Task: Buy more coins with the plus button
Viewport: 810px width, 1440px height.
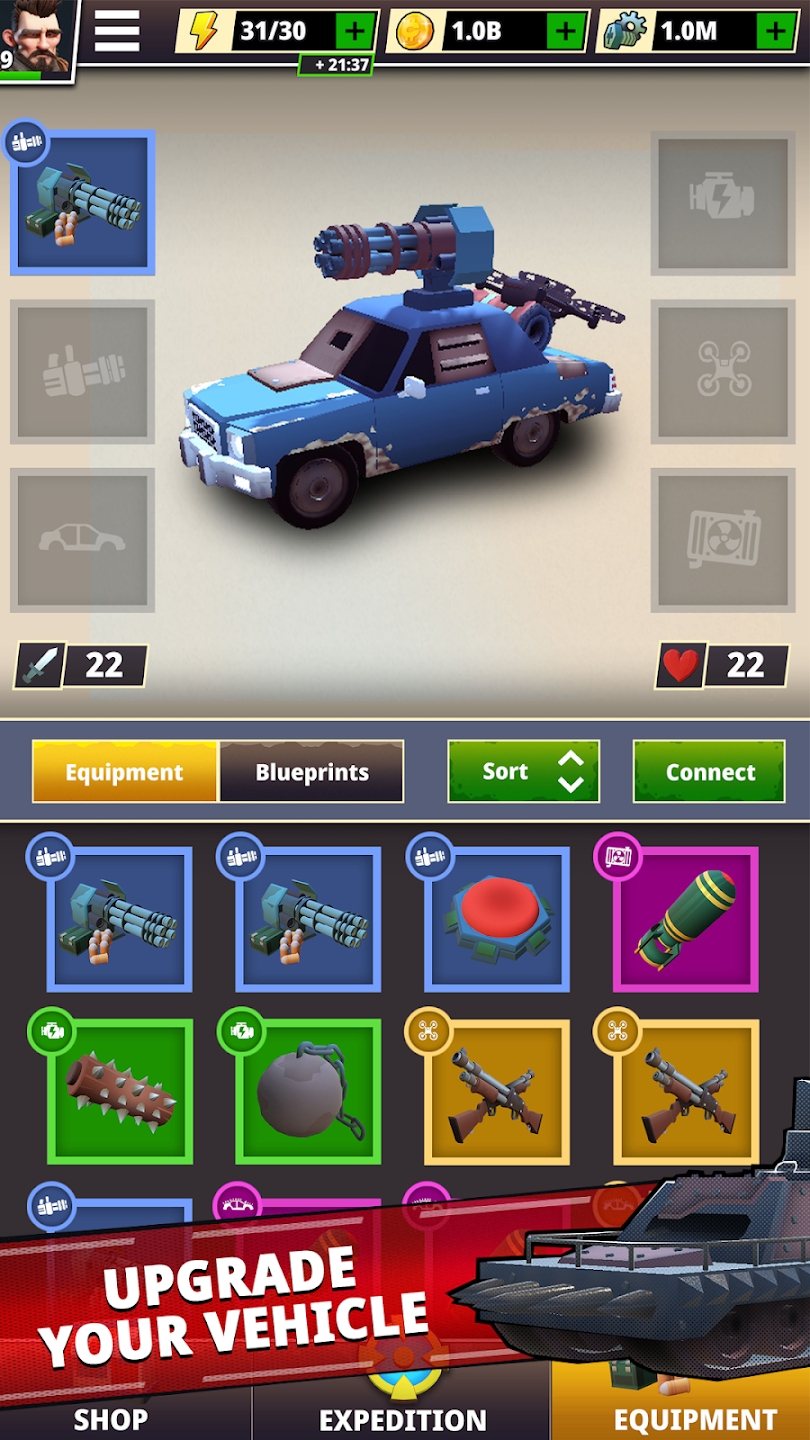Action: coord(565,32)
